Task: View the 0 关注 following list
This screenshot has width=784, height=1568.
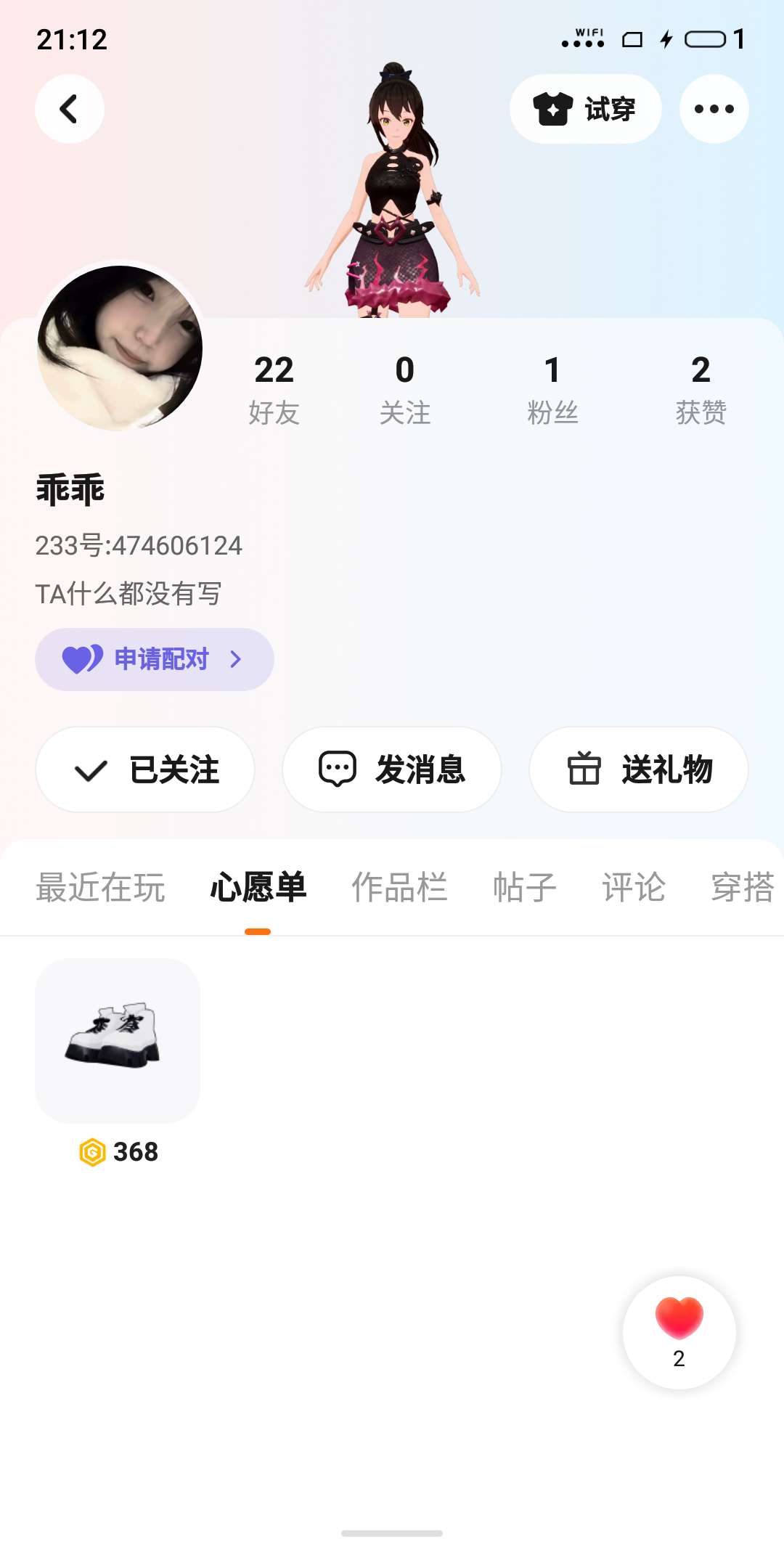Action: click(404, 389)
